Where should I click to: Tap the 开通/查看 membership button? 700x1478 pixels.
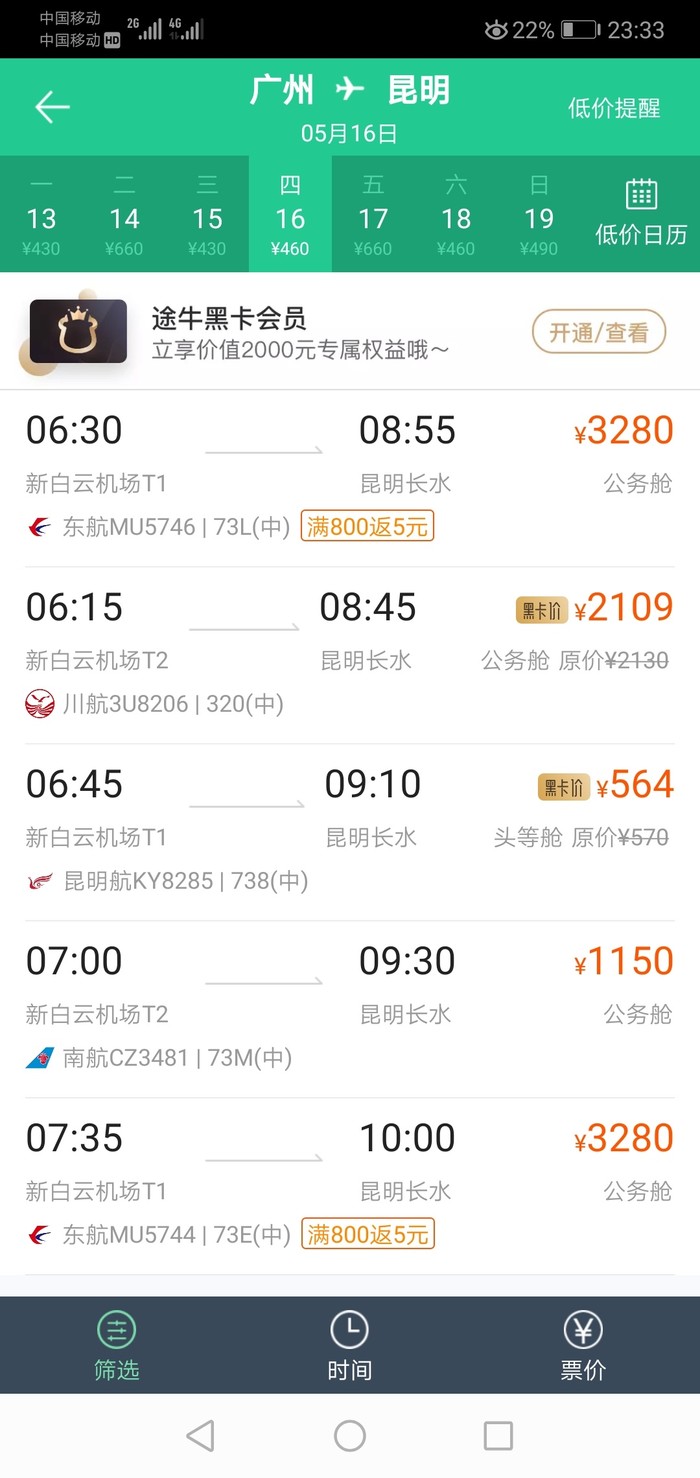[599, 332]
